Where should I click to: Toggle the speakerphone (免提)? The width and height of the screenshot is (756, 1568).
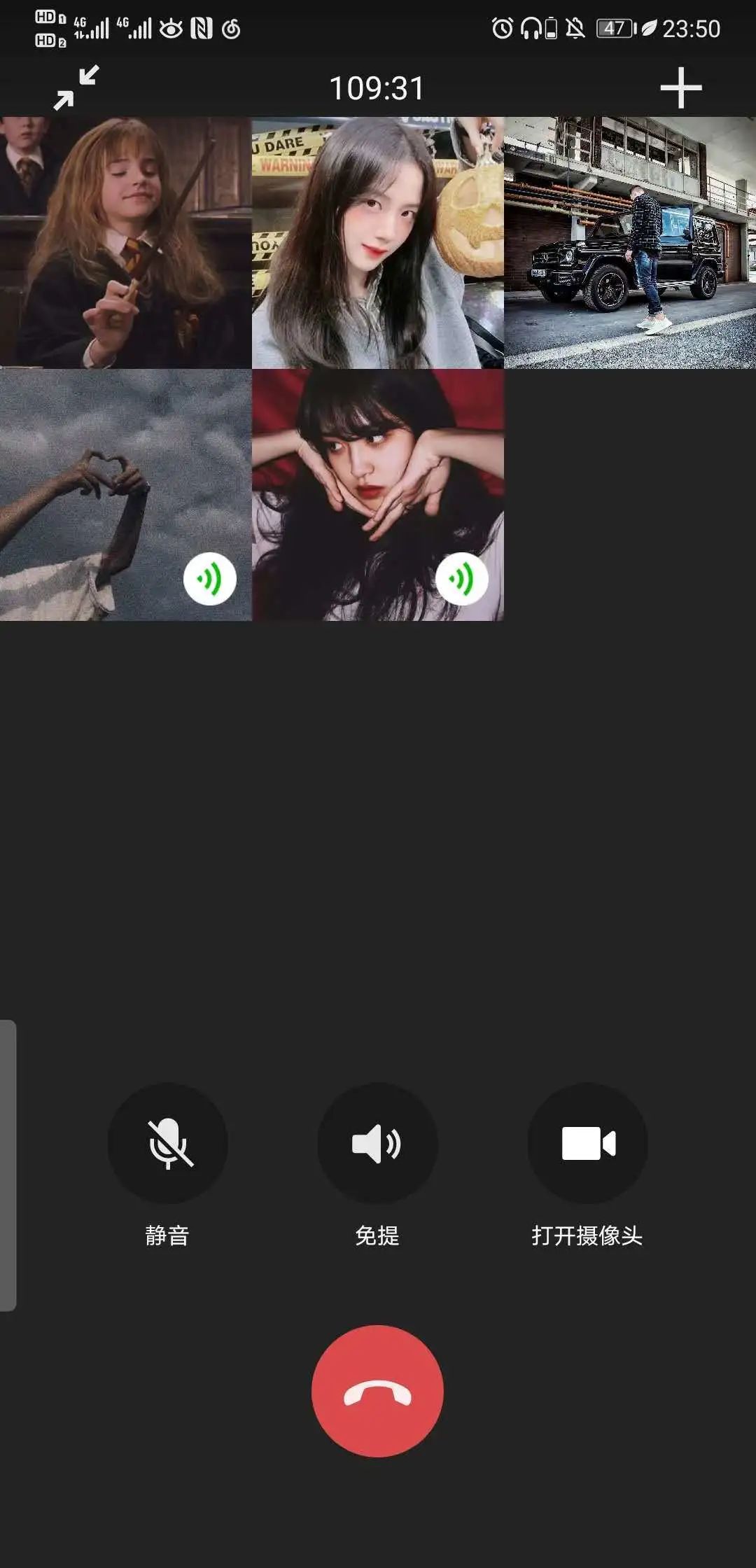click(377, 1143)
